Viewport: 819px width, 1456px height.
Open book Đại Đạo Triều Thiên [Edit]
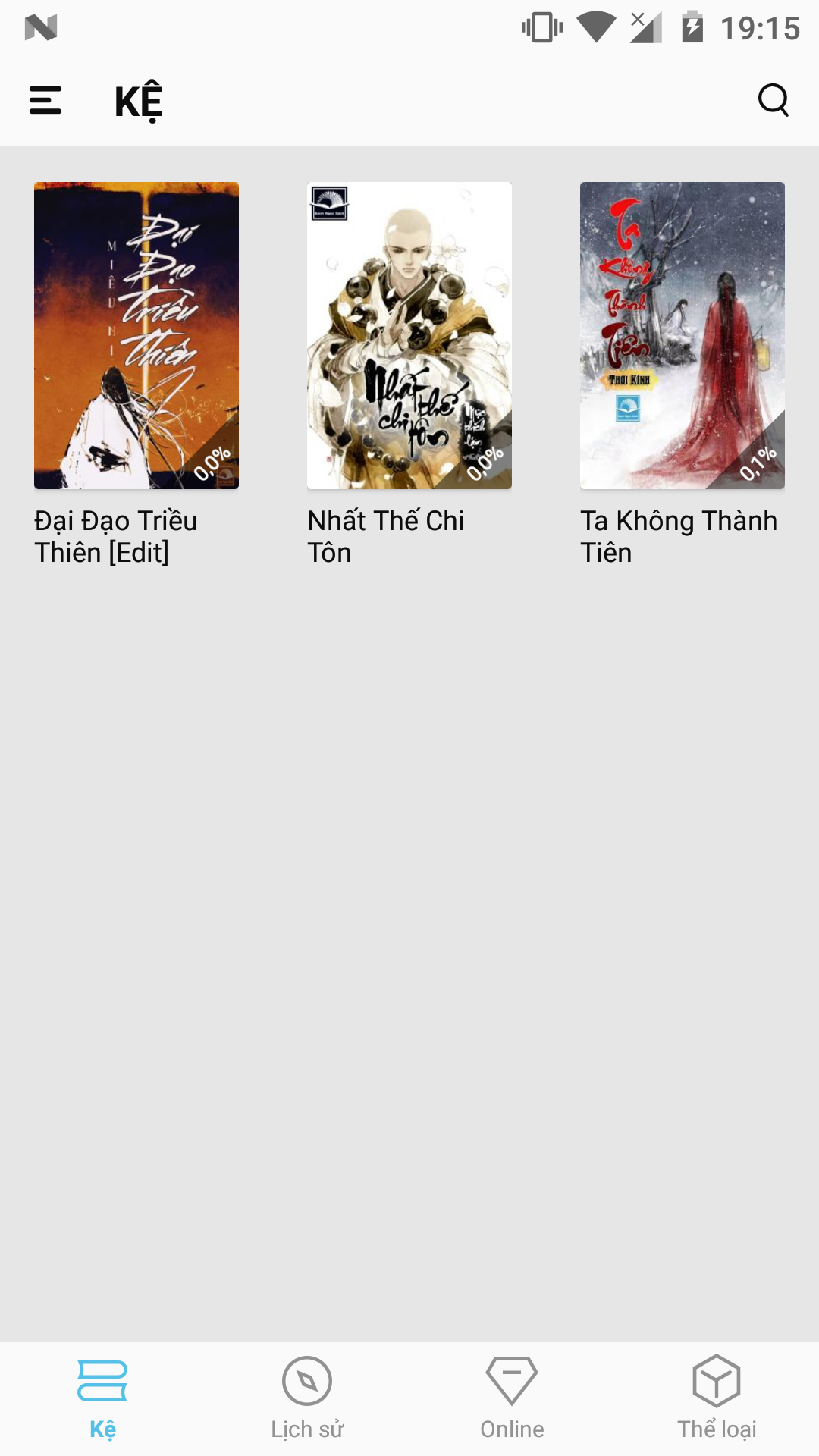coord(136,336)
